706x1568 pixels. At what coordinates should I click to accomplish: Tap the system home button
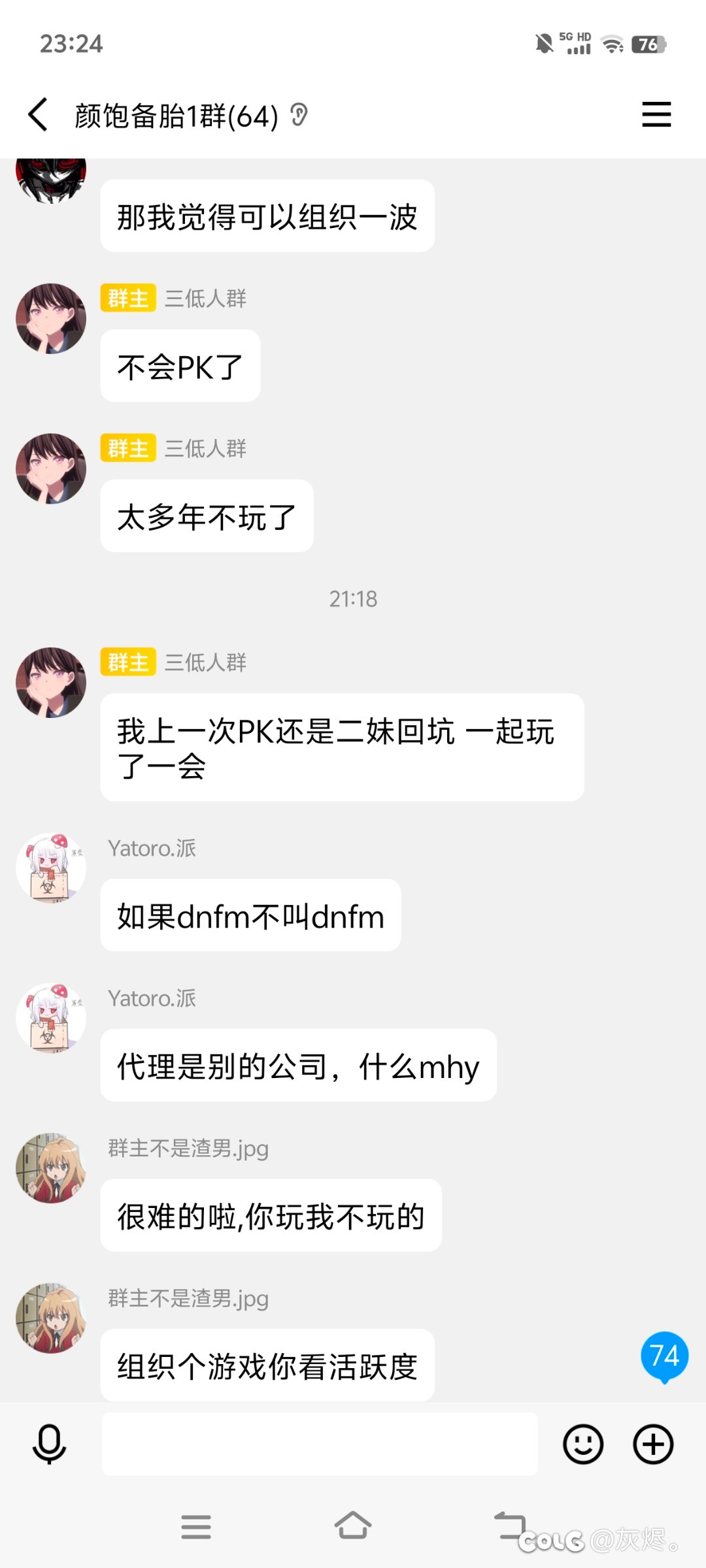pos(353,1526)
